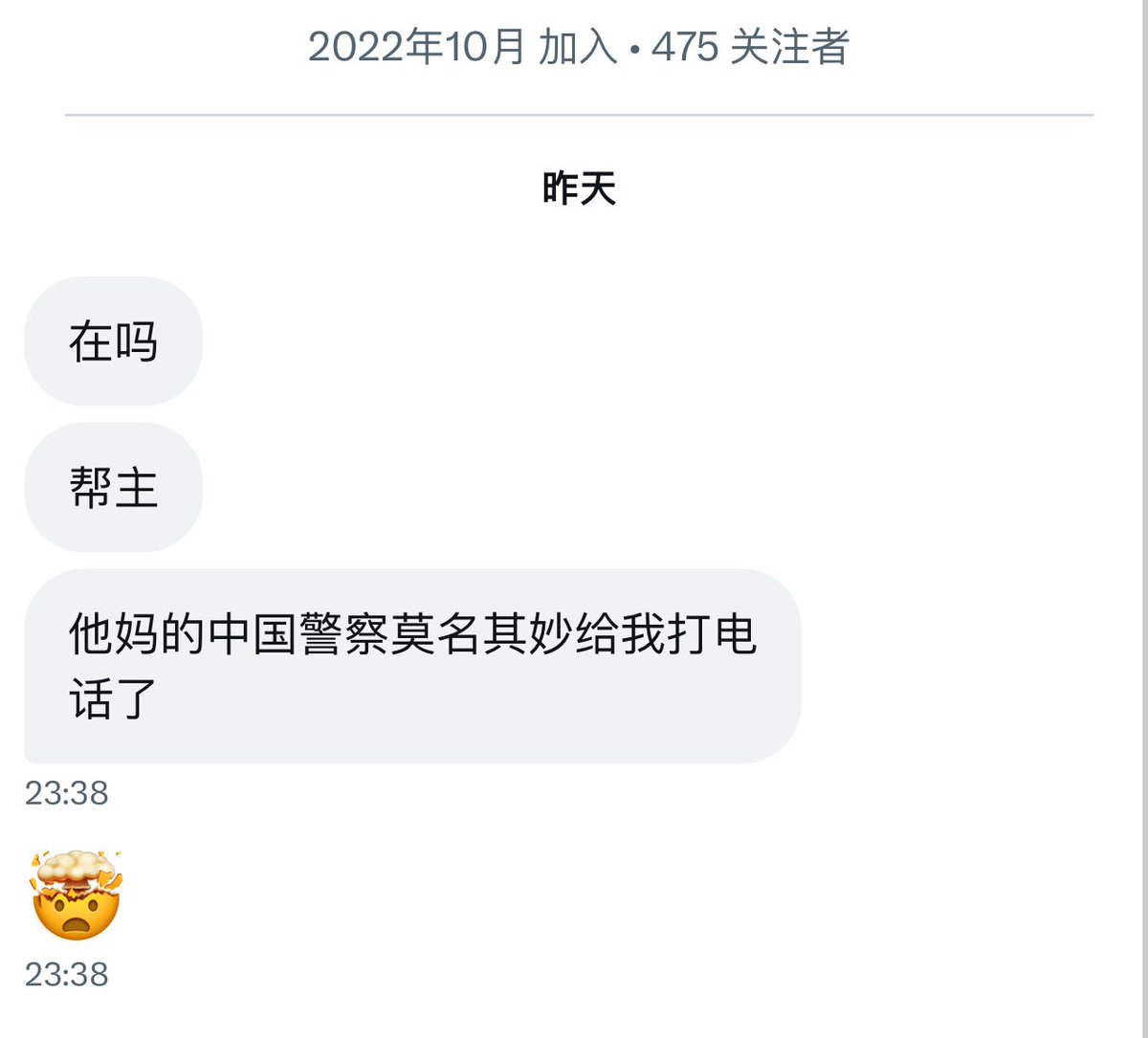Tap the 在吗 message bubble
1148x1038 pixels.
pyautogui.click(x=113, y=342)
